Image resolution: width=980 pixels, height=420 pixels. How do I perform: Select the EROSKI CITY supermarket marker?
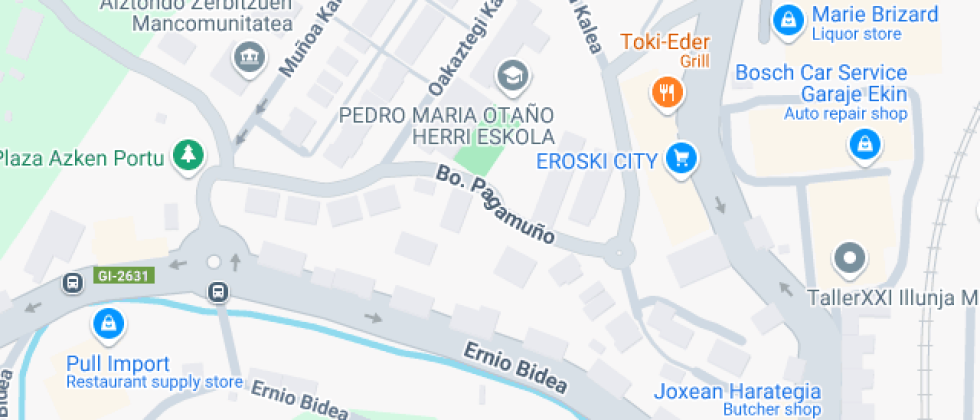pos(681,159)
